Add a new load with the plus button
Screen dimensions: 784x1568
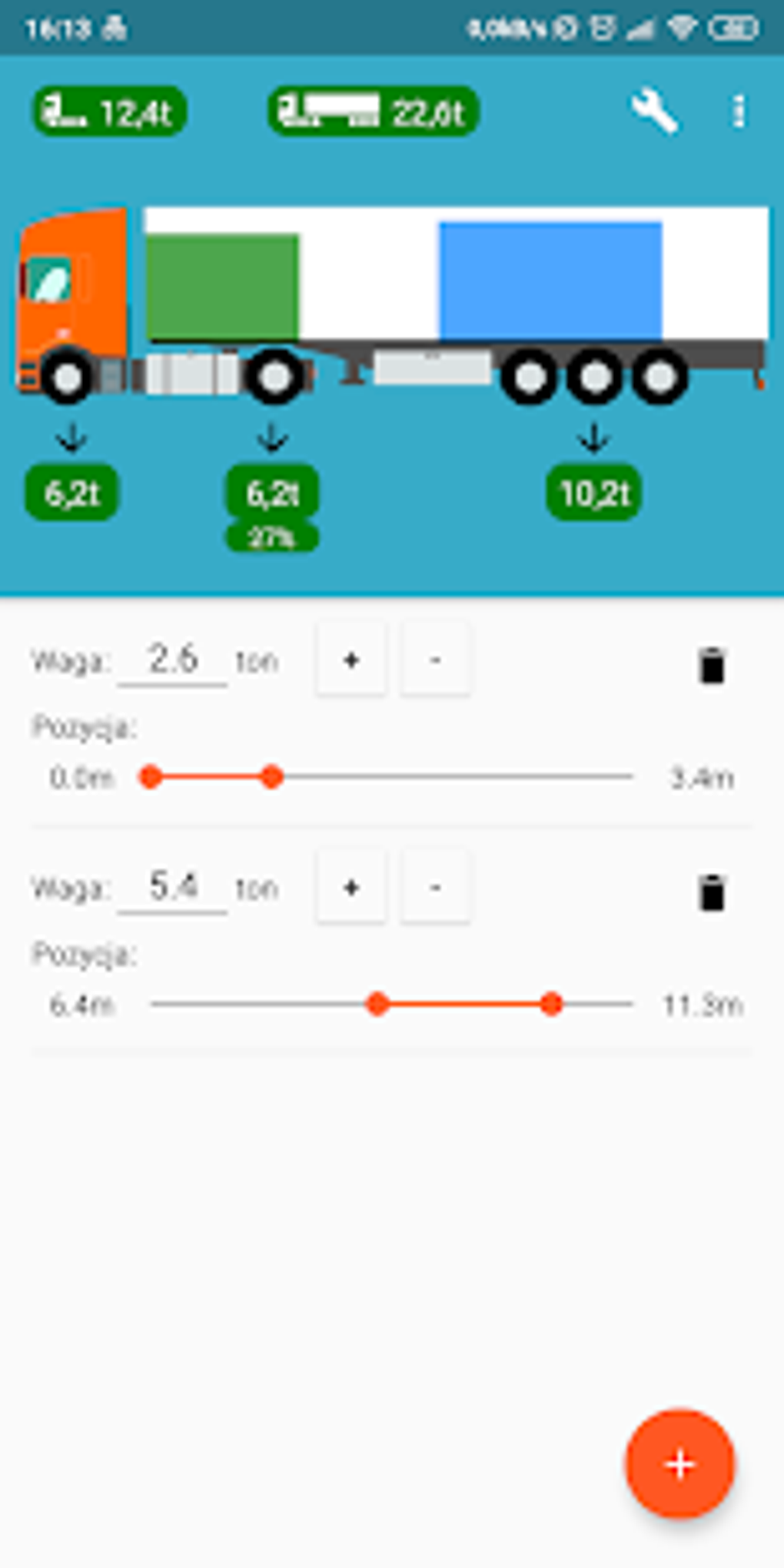680,1464
